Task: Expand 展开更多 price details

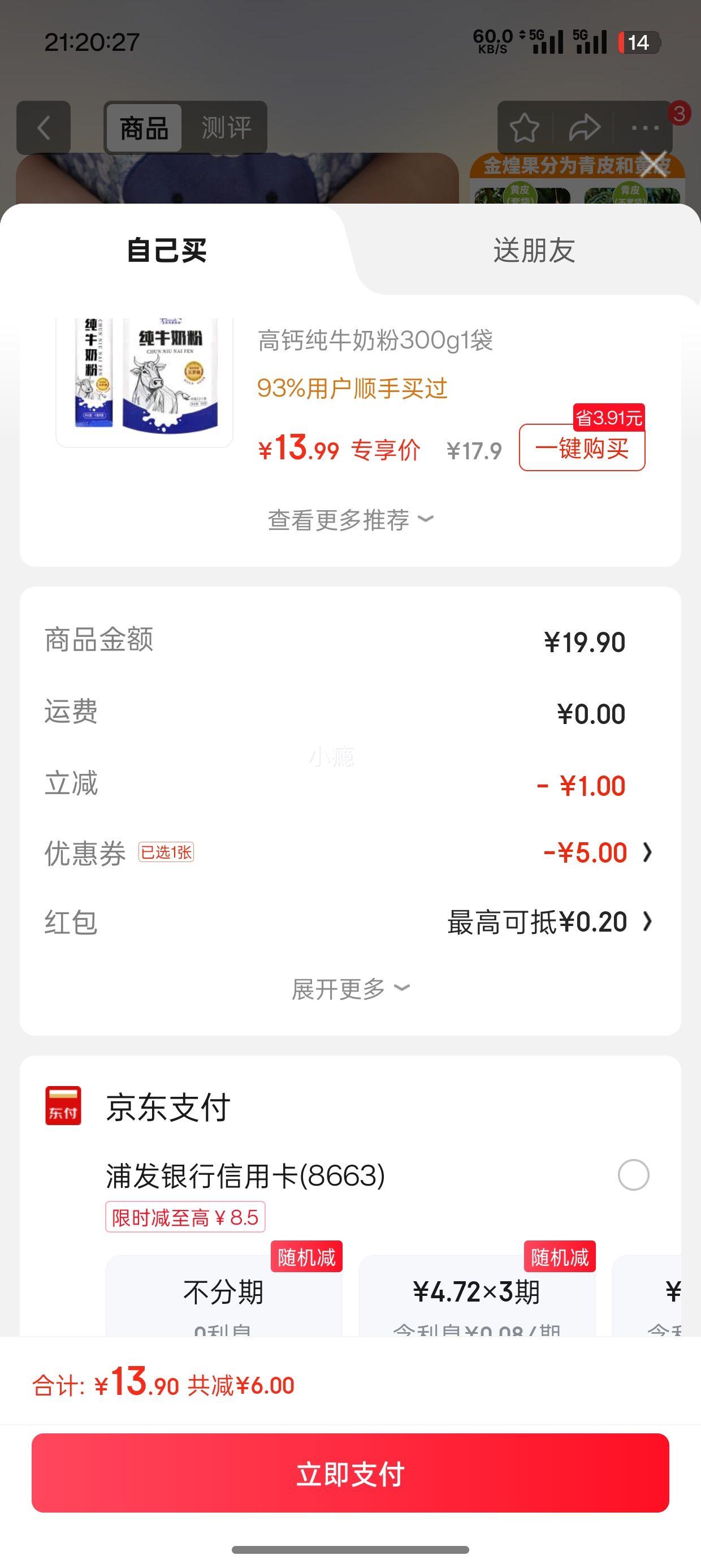Action: point(350,989)
